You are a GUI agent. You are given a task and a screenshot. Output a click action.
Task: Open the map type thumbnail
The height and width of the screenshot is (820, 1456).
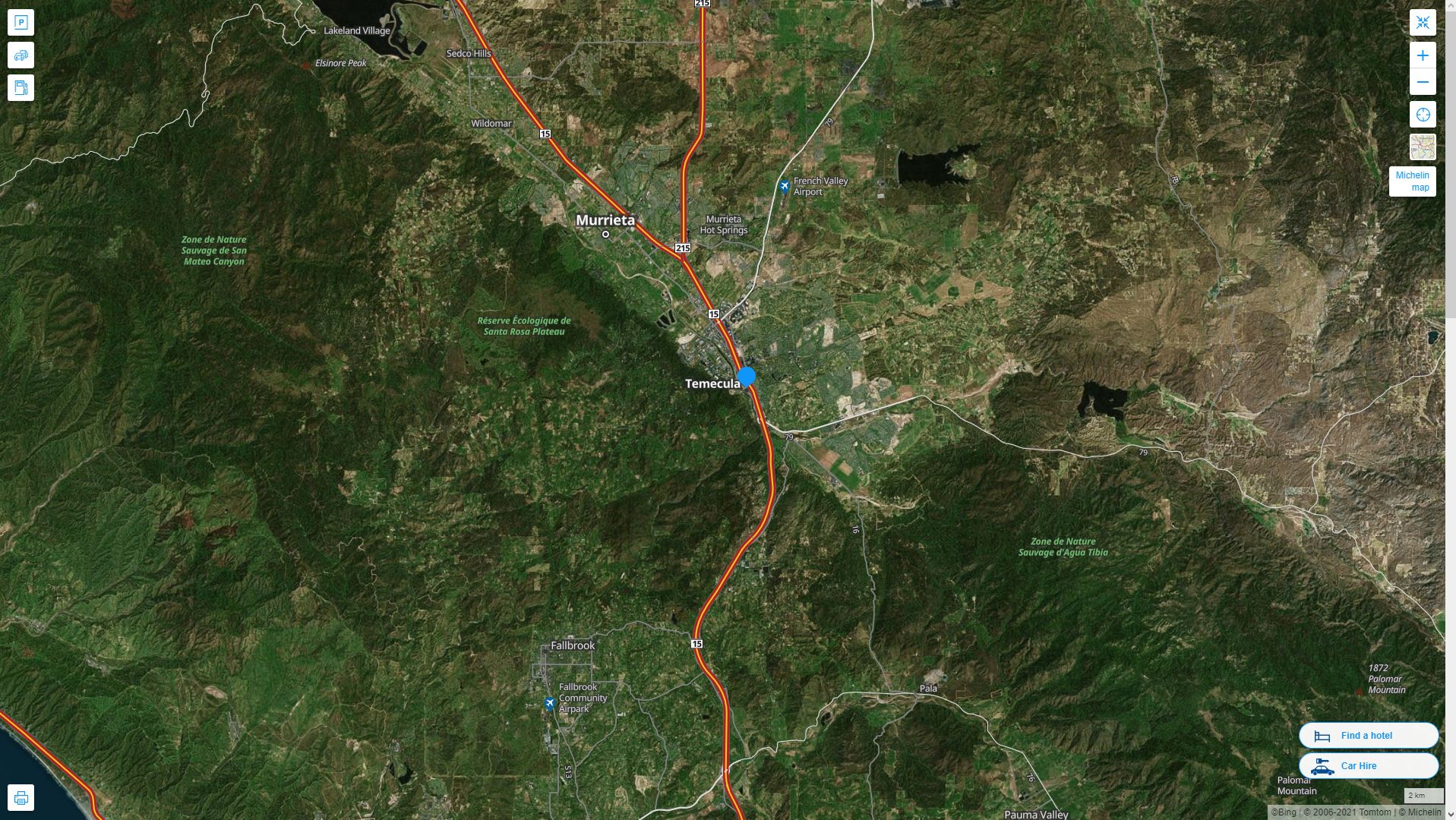1423,147
